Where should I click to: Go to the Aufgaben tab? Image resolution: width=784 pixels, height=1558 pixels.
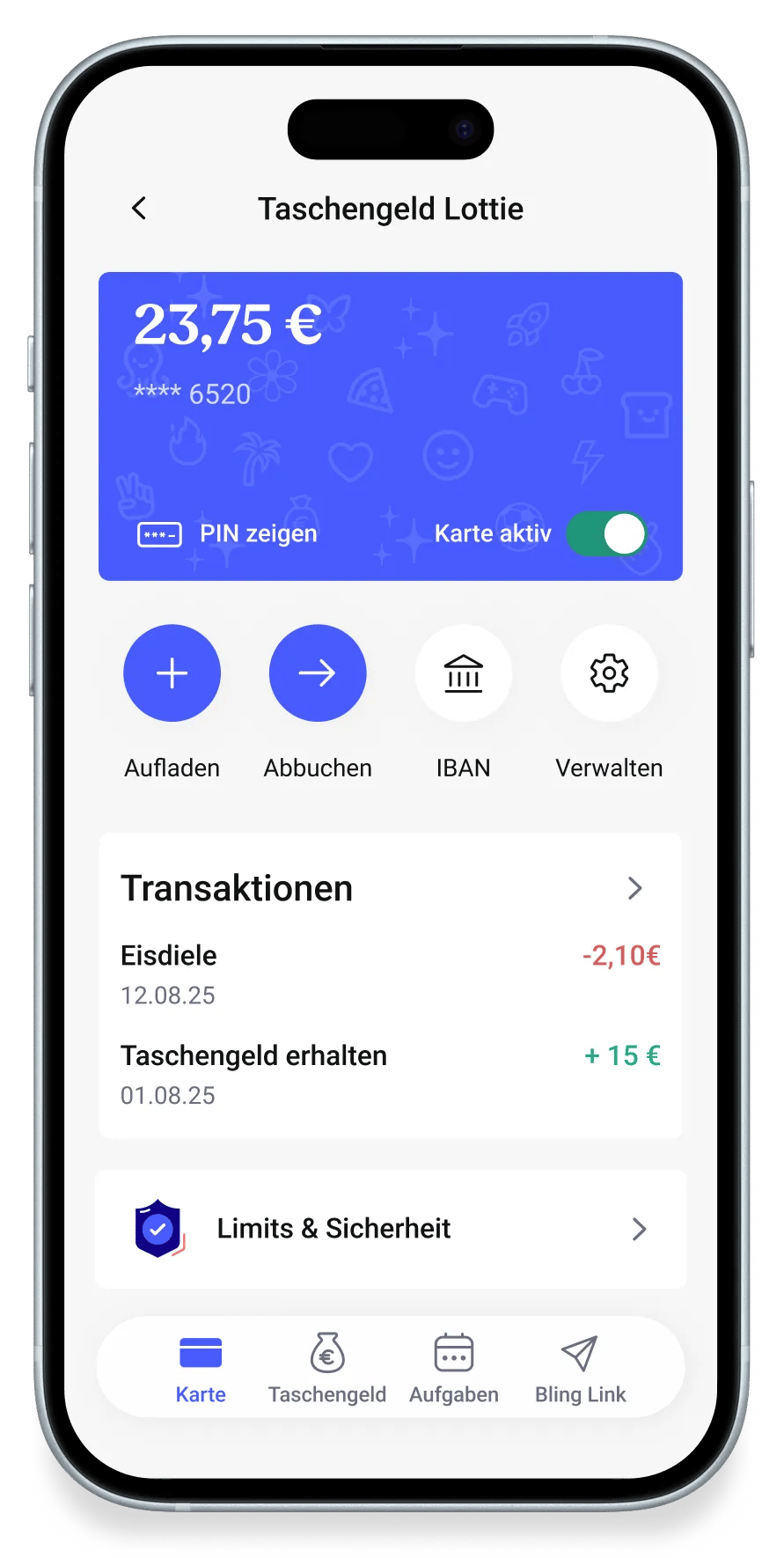454,1369
